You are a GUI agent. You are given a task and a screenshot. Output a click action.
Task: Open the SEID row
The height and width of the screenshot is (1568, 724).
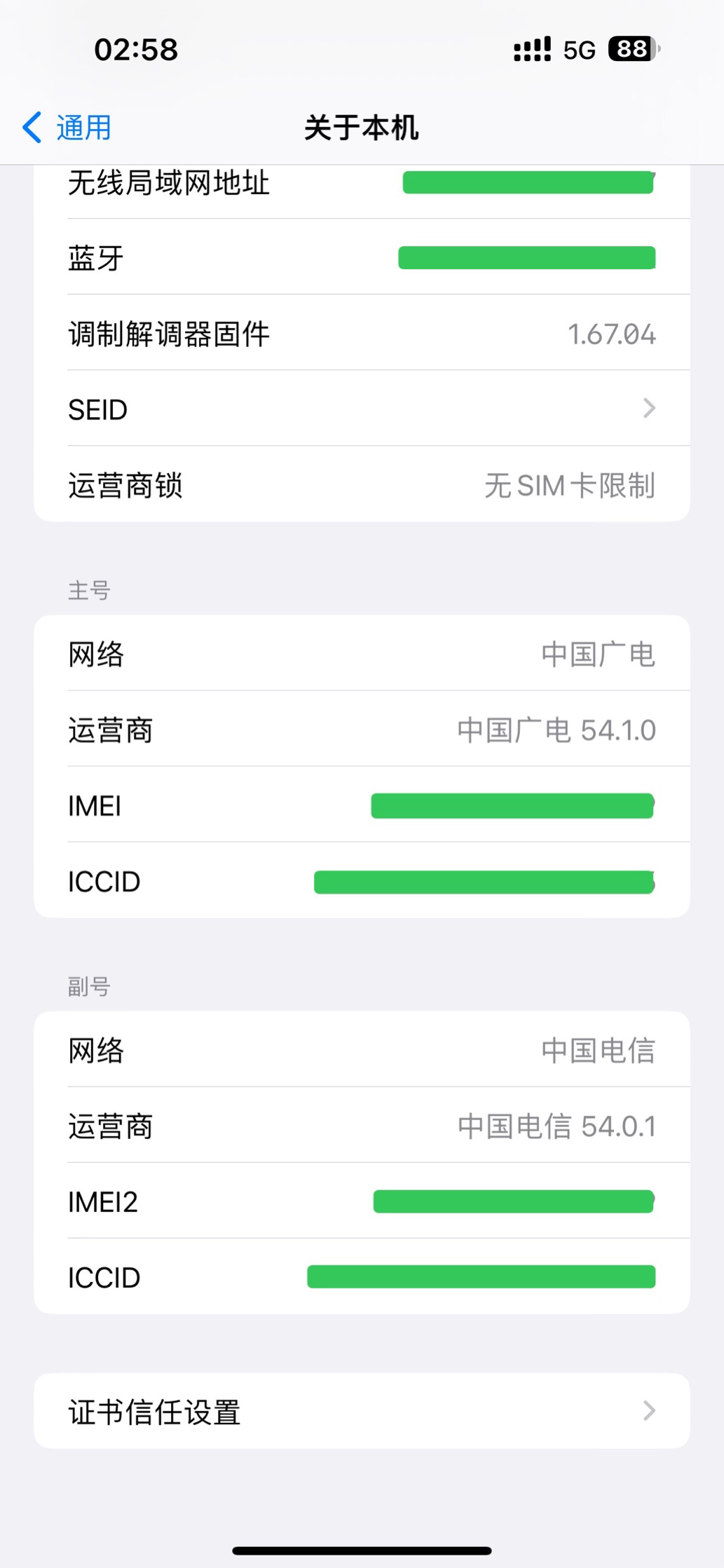click(362, 409)
